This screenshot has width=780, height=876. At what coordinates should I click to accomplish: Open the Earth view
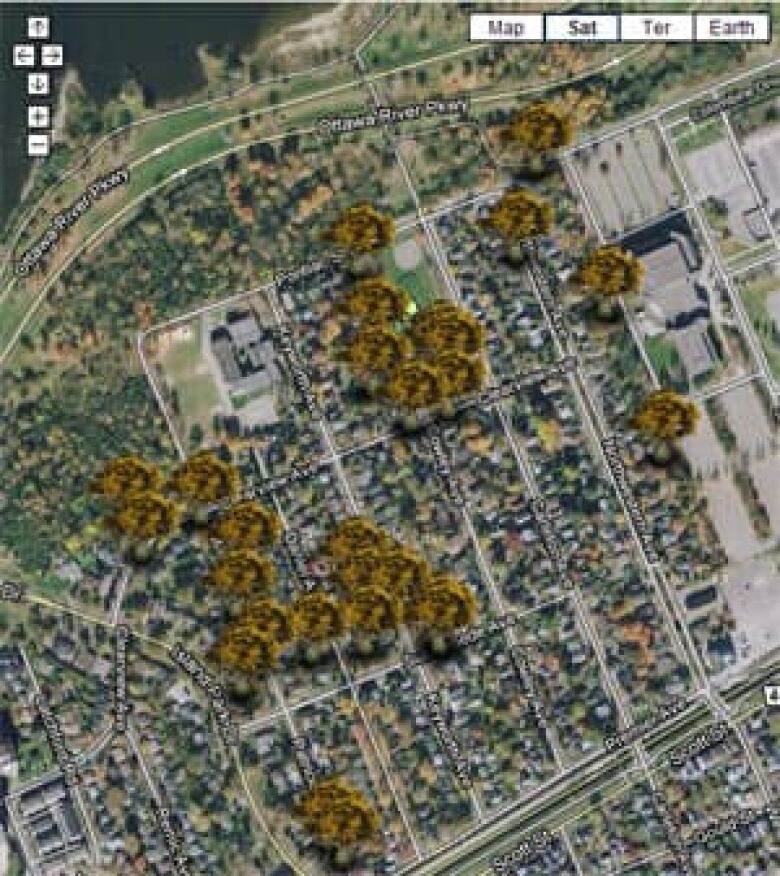pos(731,27)
